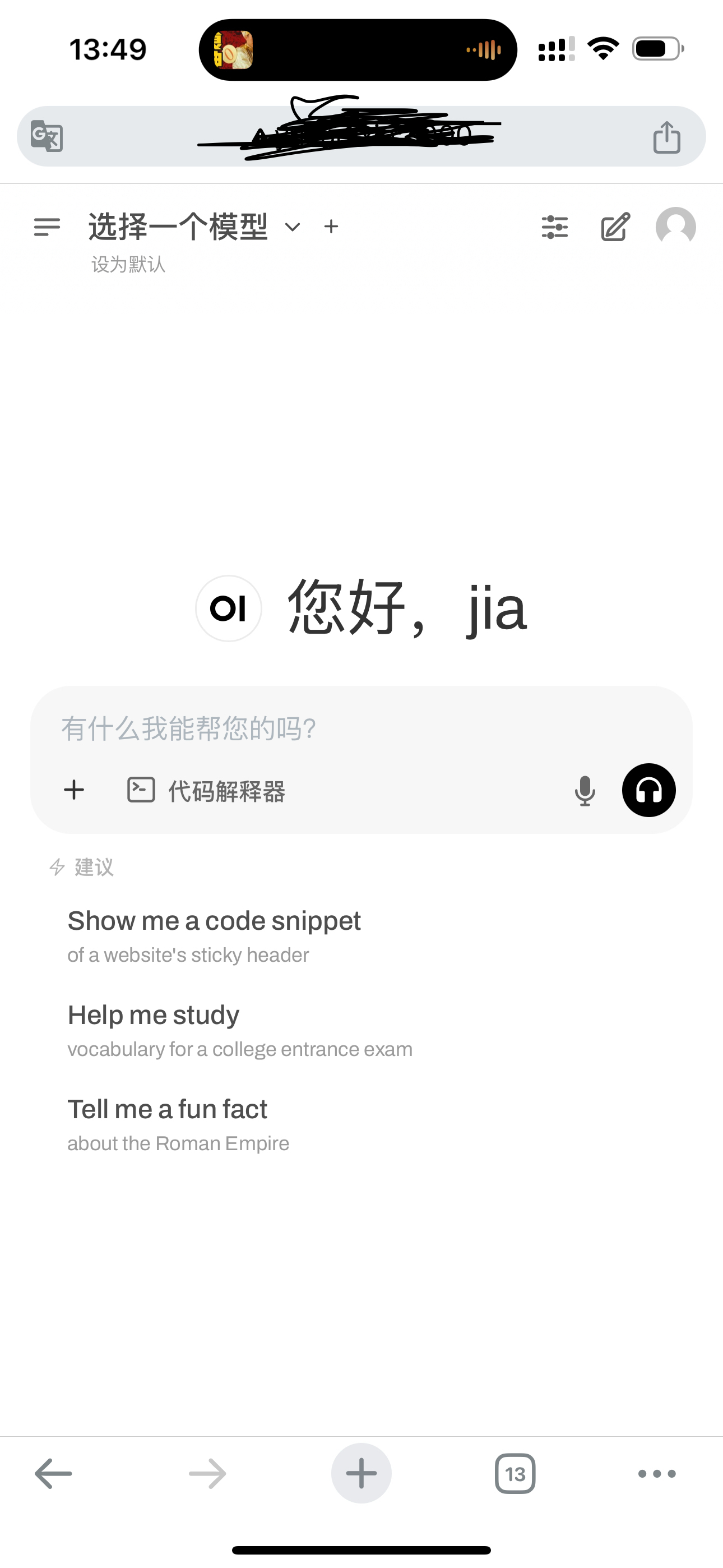Add another model with the plus icon
Image resolution: width=723 pixels, height=1568 pixels.
(x=331, y=227)
